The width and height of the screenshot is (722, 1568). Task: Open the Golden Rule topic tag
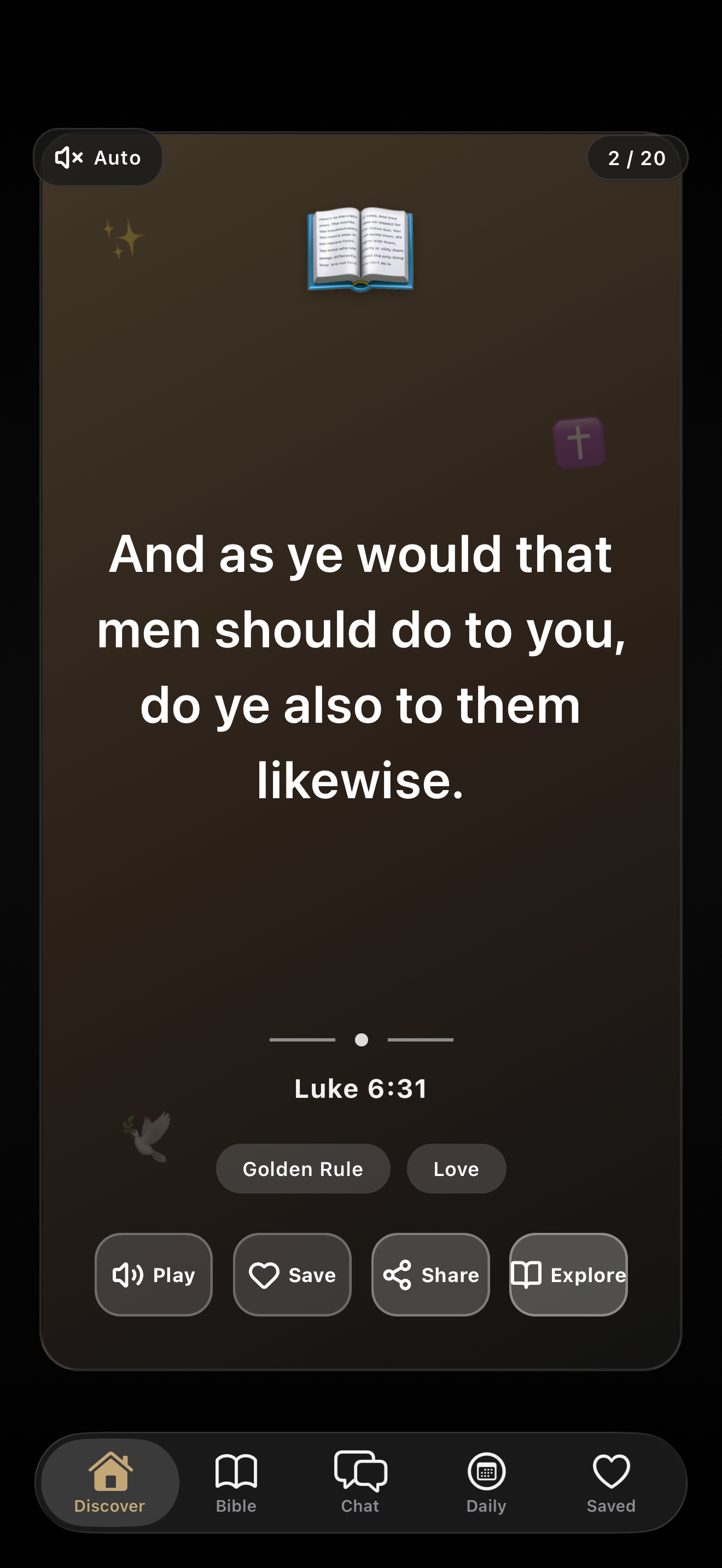[x=302, y=1168]
